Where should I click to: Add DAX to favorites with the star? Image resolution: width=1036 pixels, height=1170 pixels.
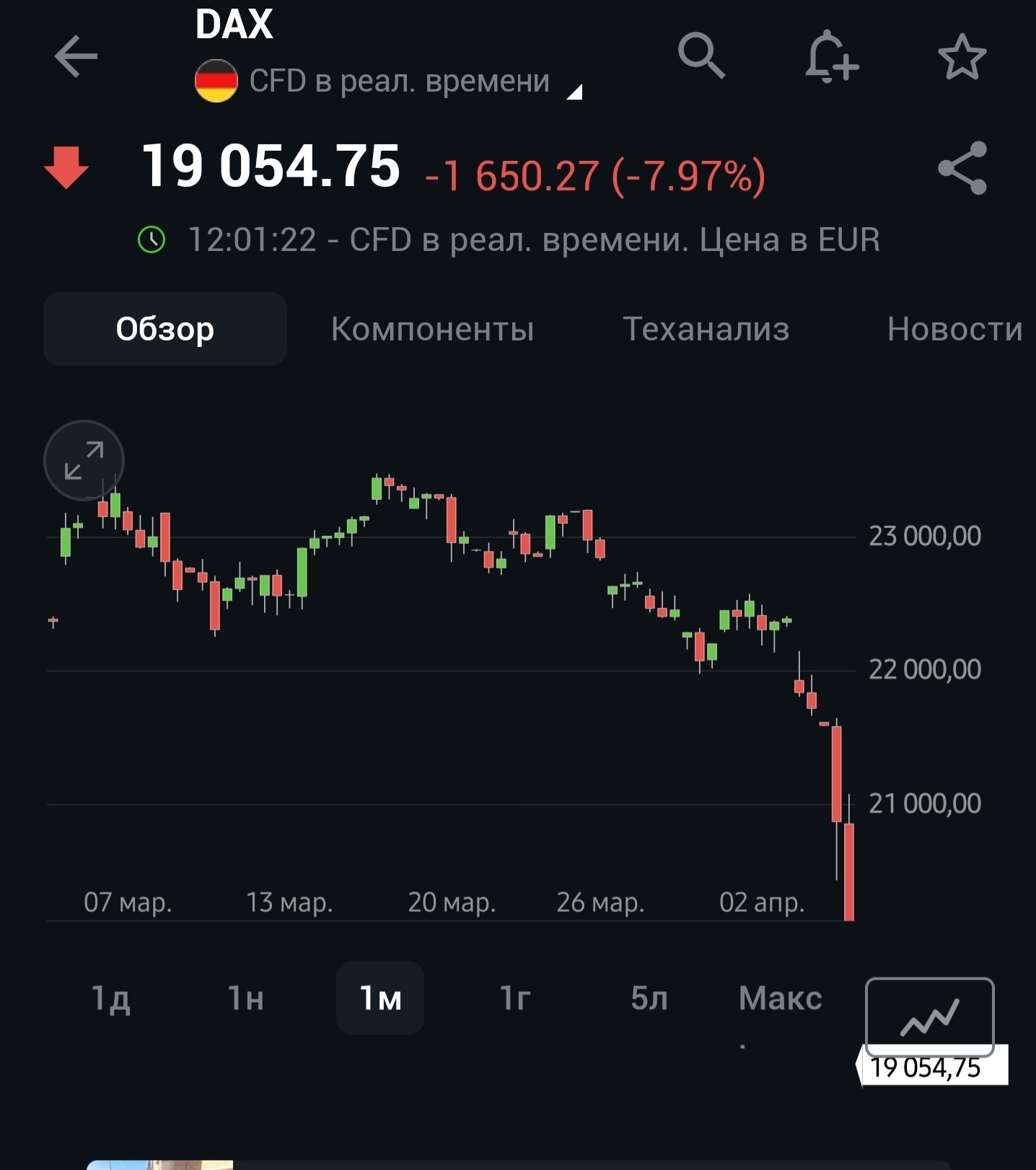point(962,57)
